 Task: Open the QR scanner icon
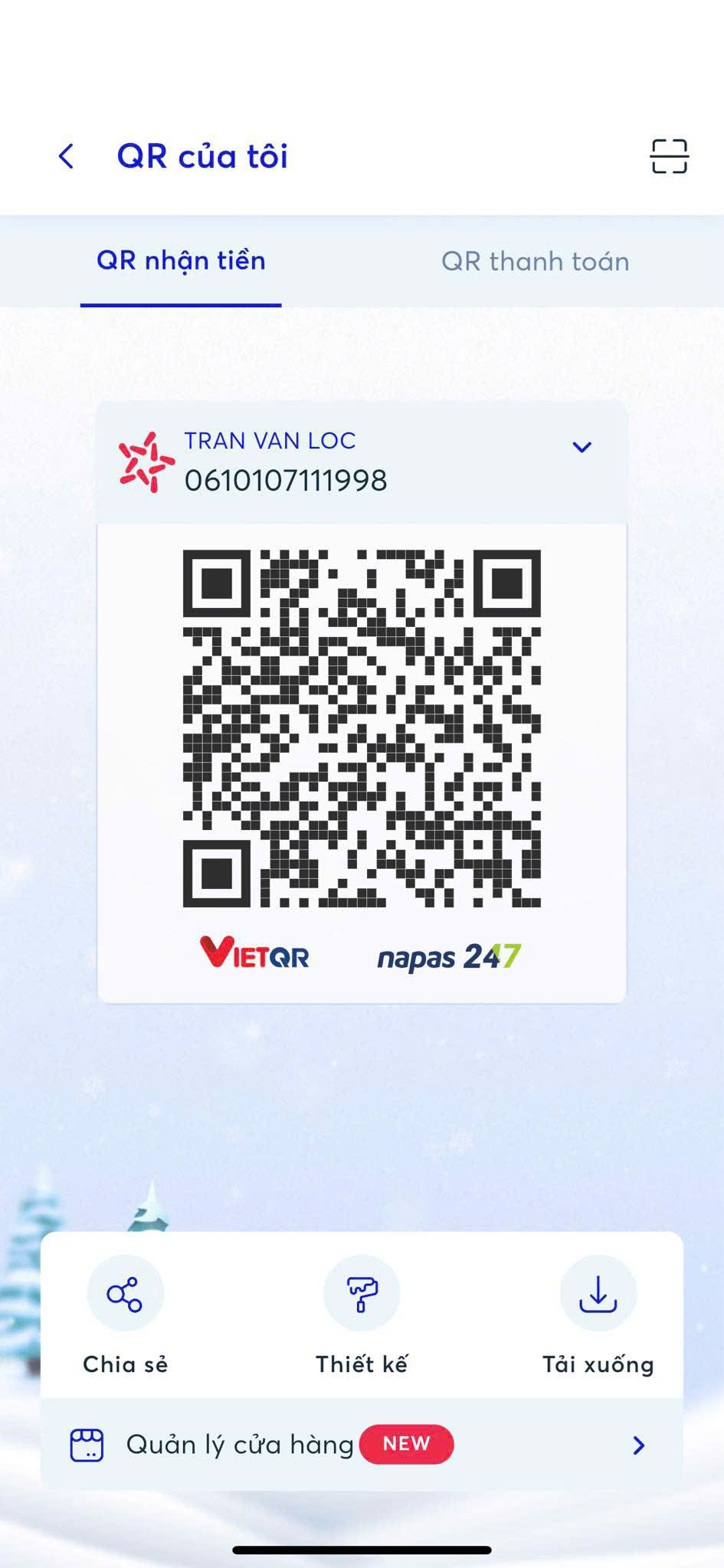coord(669,156)
